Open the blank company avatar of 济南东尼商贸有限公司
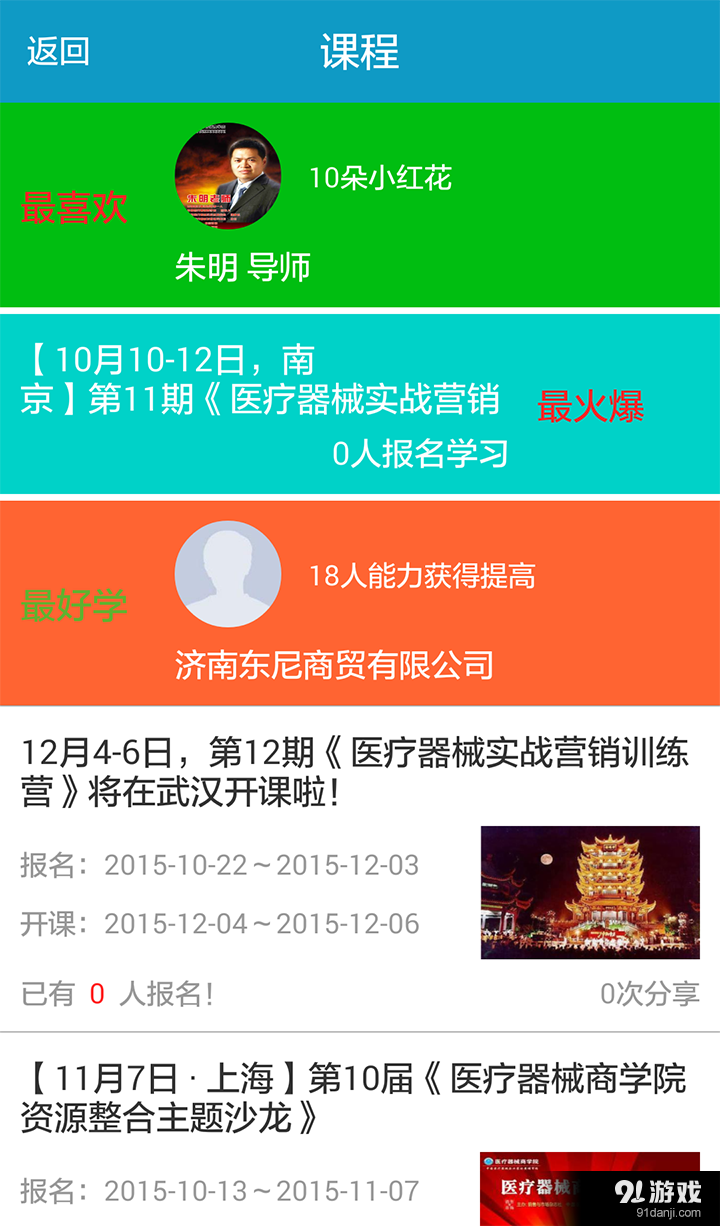 (x=227, y=575)
